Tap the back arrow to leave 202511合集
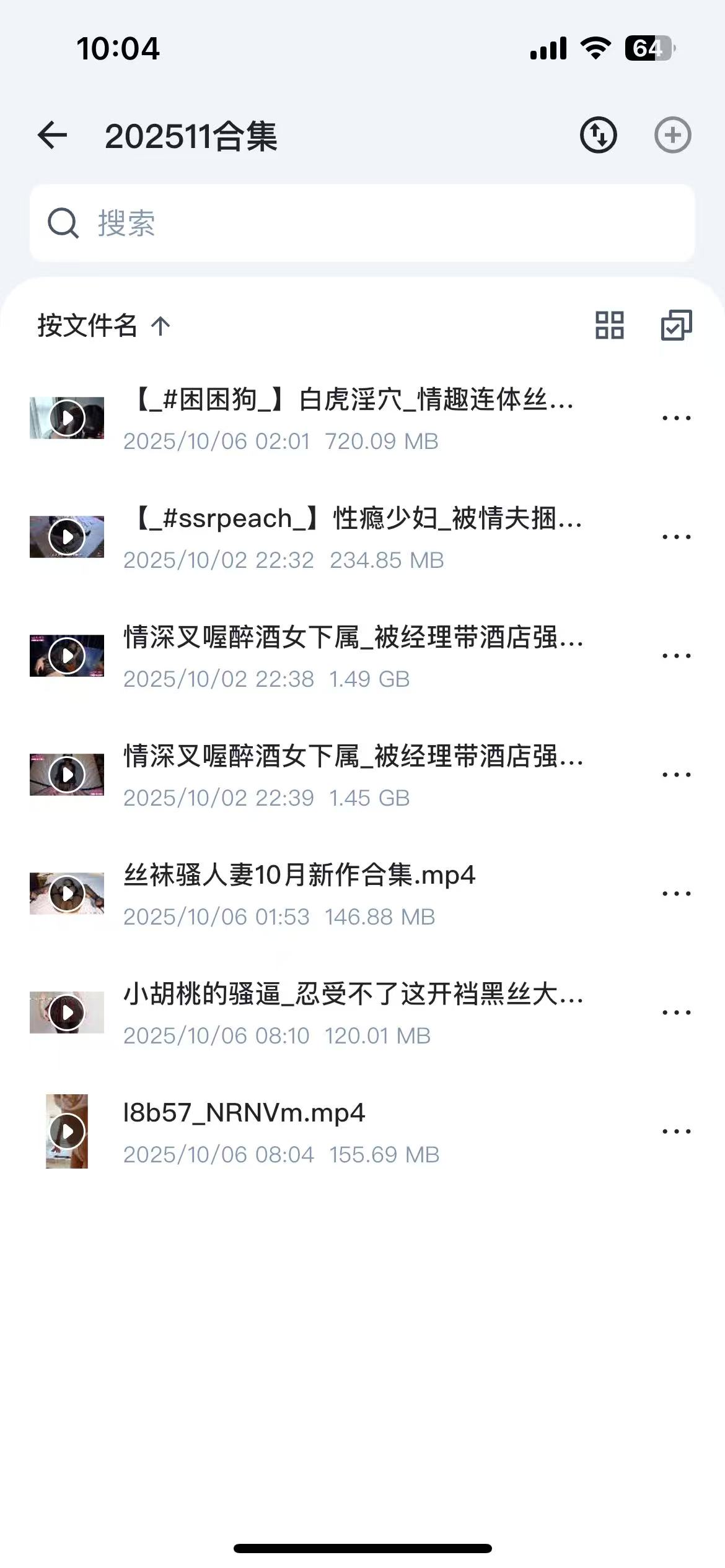Viewport: 725px width, 1568px height. 51,136
